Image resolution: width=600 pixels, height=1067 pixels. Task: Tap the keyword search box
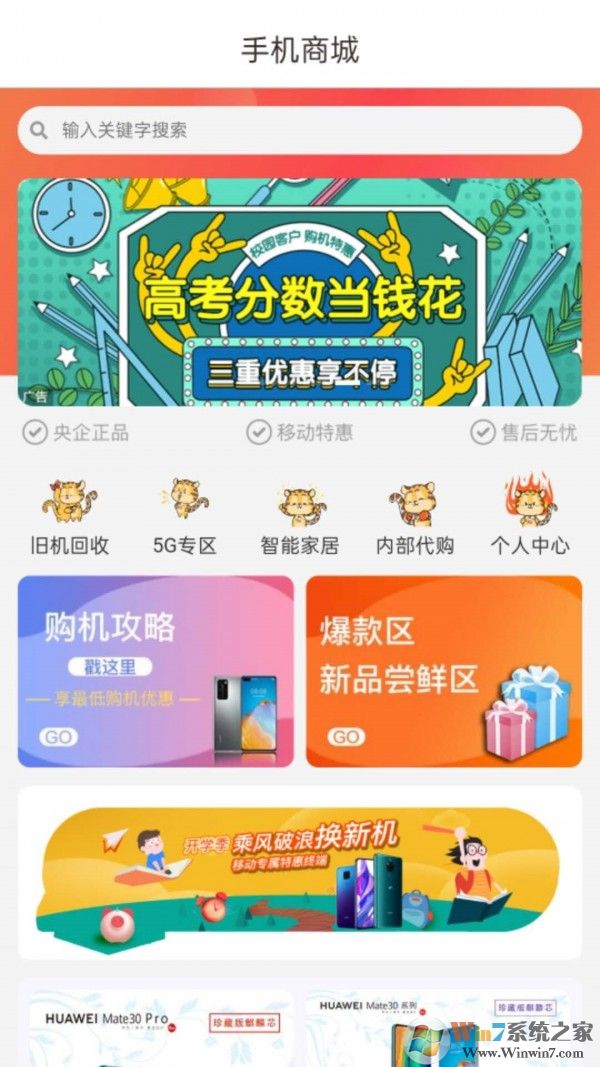[x=300, y=130]
